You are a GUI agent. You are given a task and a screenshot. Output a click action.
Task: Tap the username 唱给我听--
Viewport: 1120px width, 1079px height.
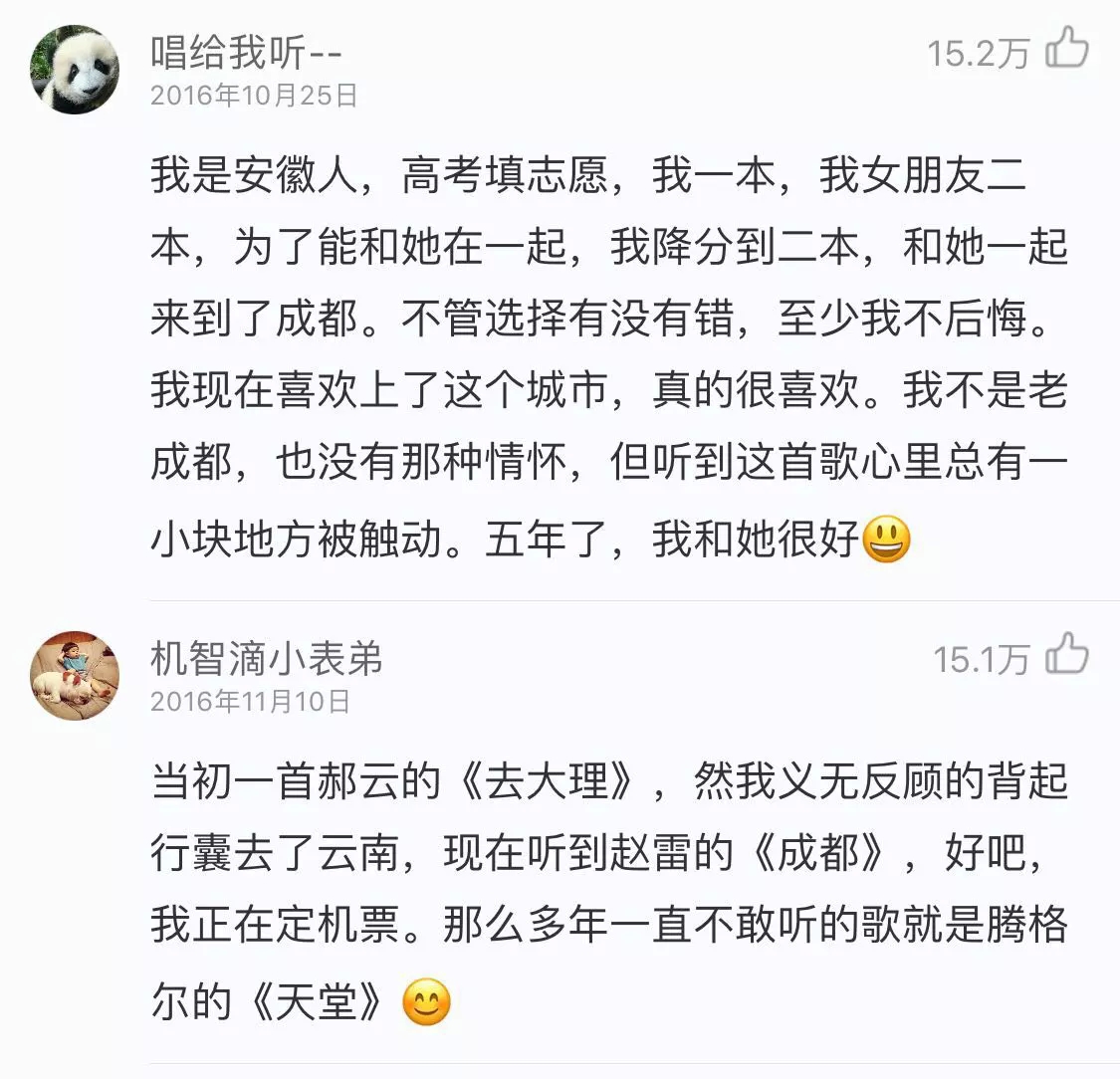click(x=247, y=52)
